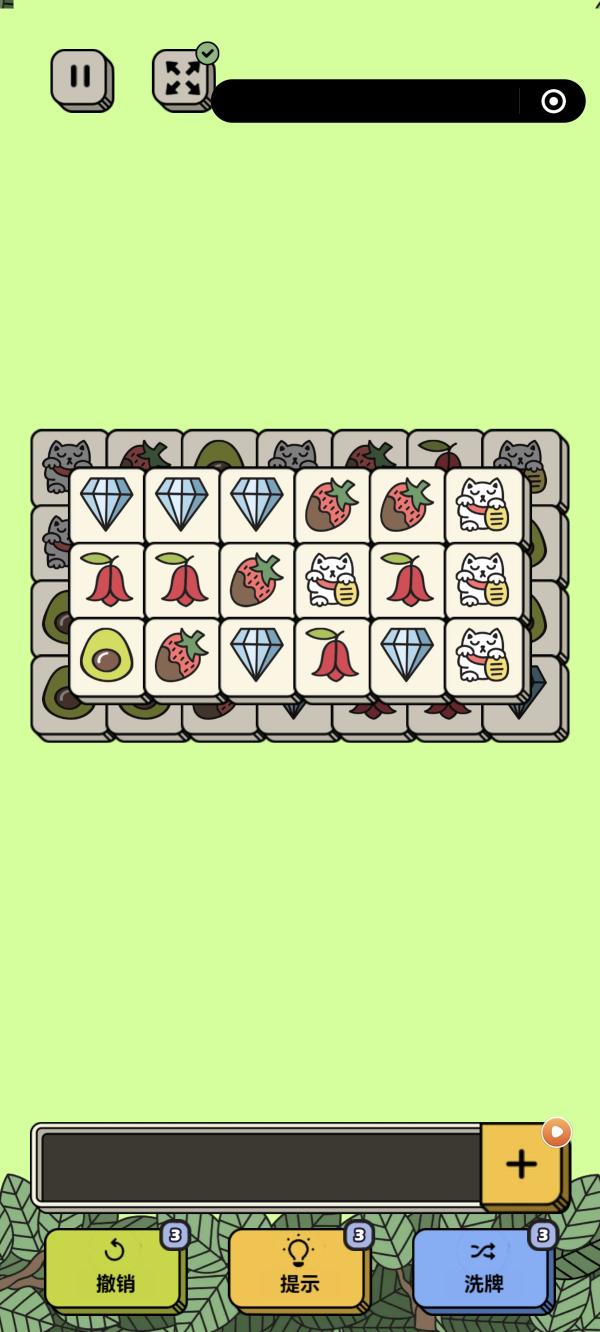
Task: Add an extra slot with the plus button
Action: (522, 1165)
